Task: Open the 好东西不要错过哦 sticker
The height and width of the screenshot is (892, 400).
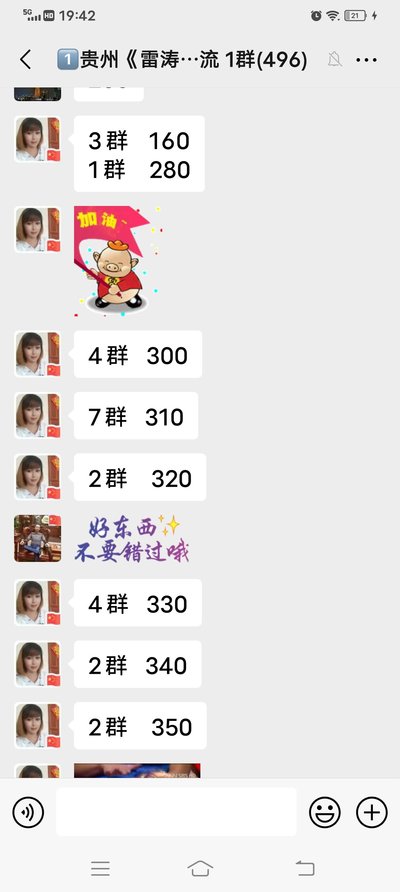Action: click(132, 538)
